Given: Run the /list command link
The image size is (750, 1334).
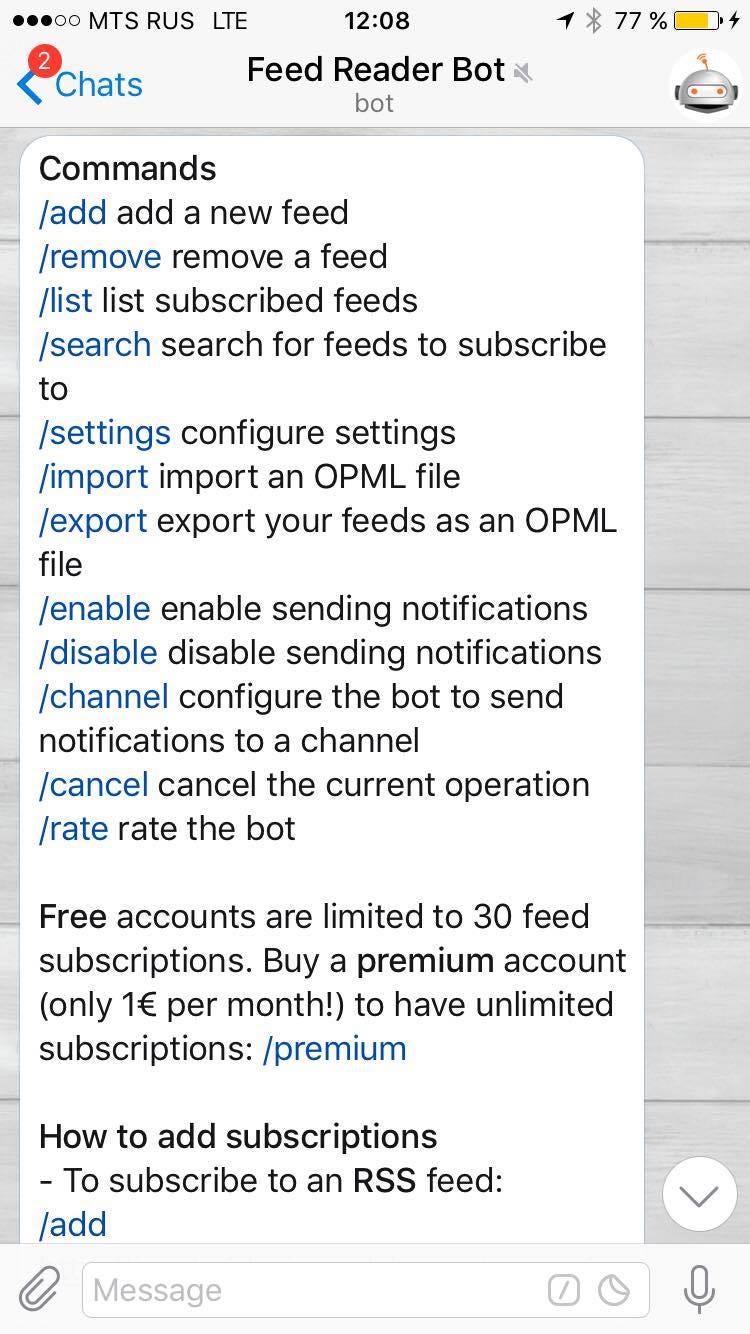Looking at the screenshot, I should [x=66, y=301].
